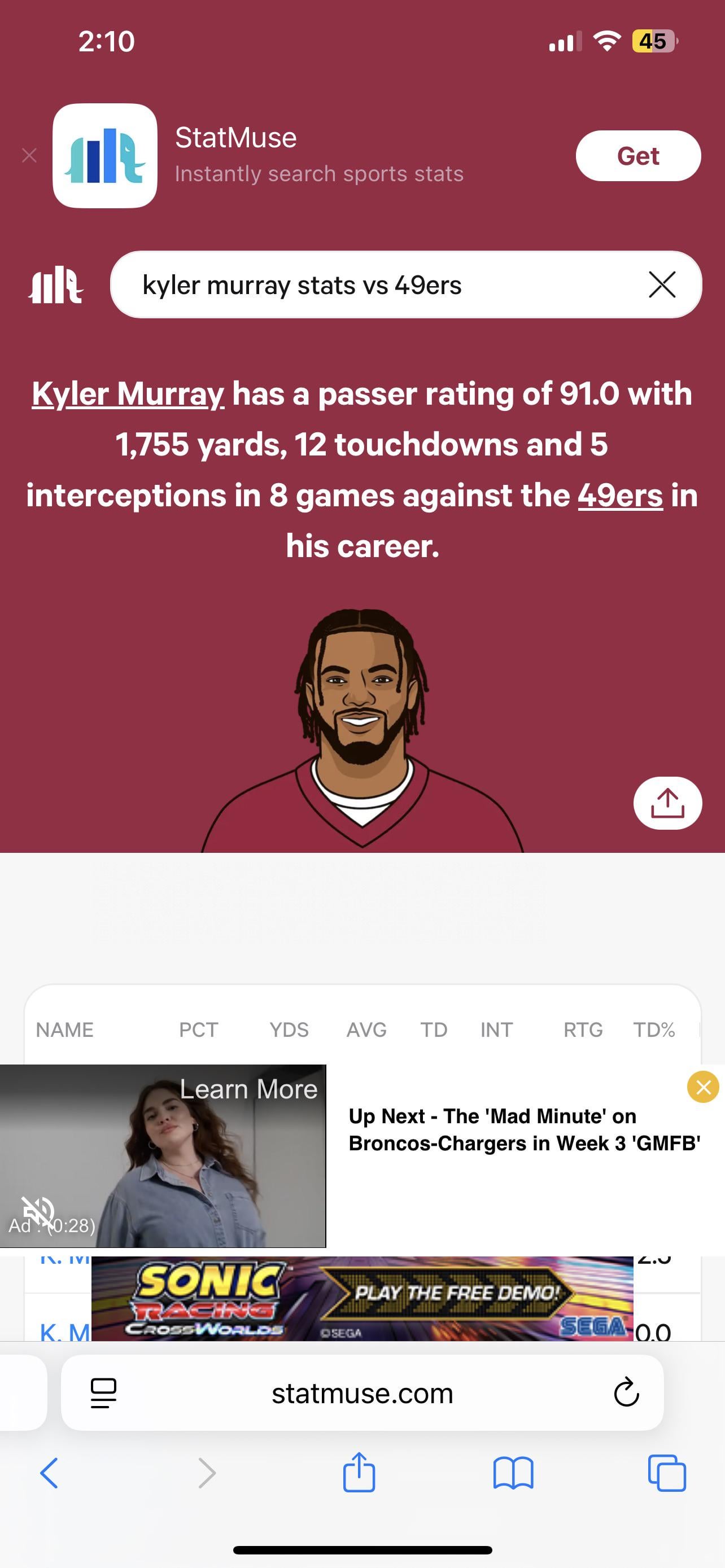The height and width of the screenshot is (1568, 725).
Task: Tap Get to download StatMuse app
Action: [x=637, y=156]
